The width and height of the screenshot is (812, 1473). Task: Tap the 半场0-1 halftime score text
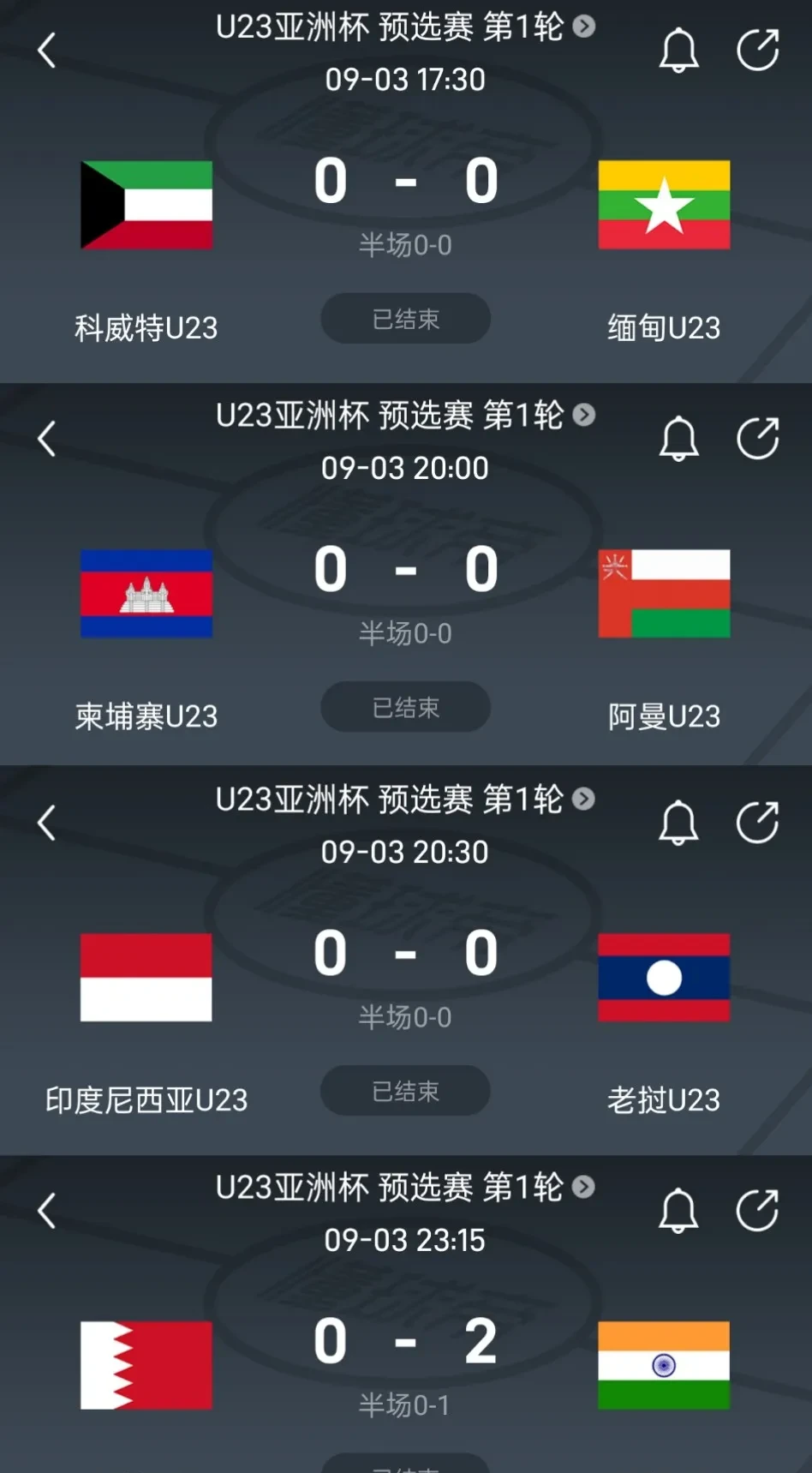click(405, 1405)
